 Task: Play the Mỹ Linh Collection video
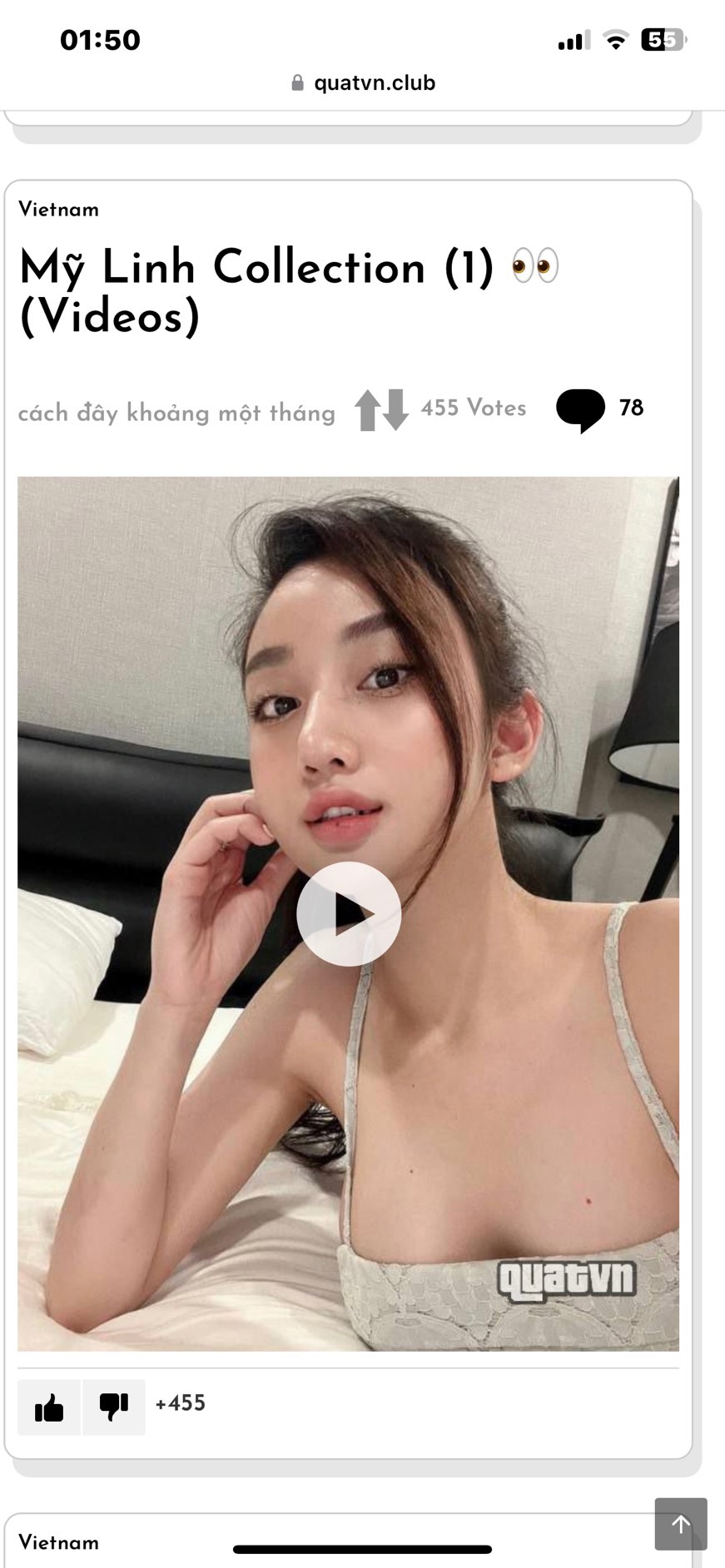348,913
